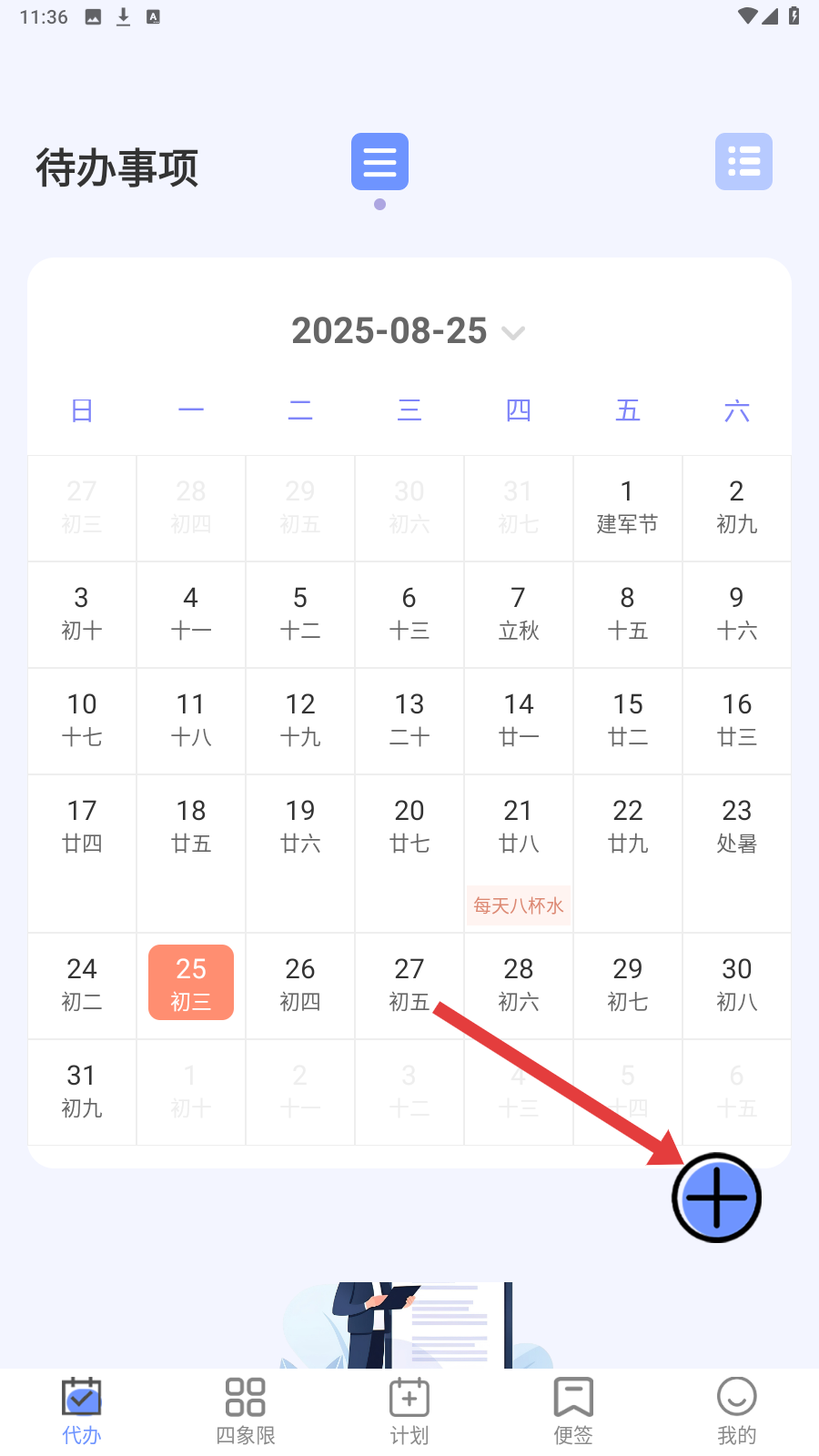
Task: Choose August 30 on the calendar
Action: pyautogui.click(x=737, y=984)
